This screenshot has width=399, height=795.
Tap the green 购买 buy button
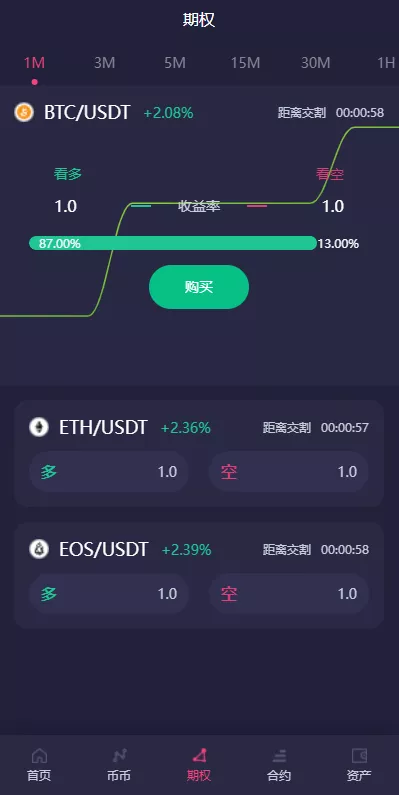pos(199,287)
